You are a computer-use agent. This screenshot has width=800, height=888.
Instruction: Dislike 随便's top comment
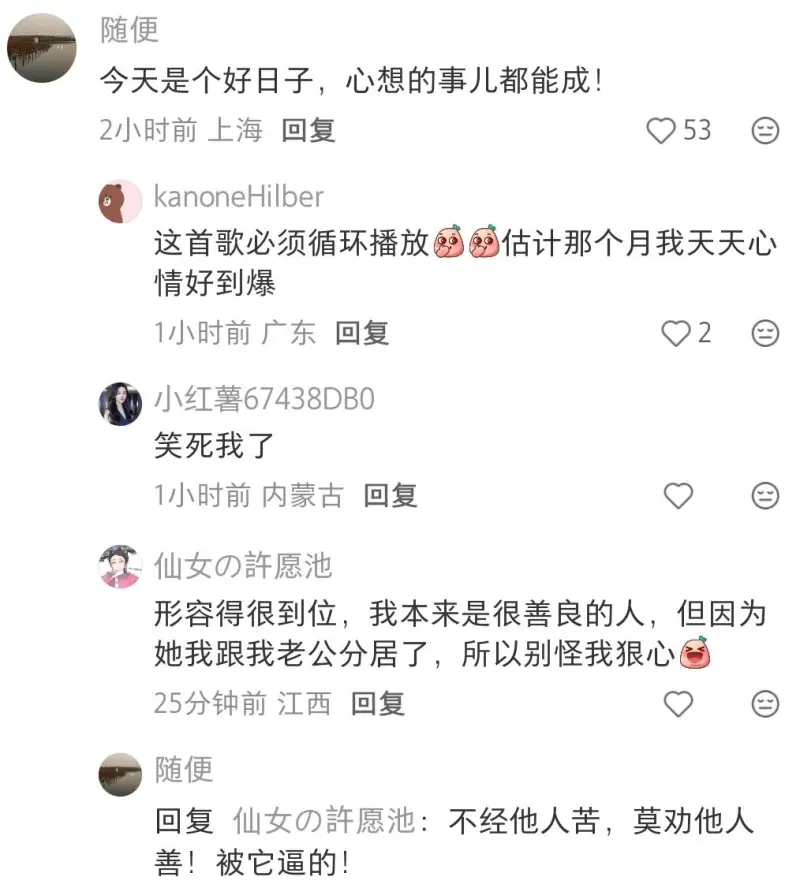(765, 131)
